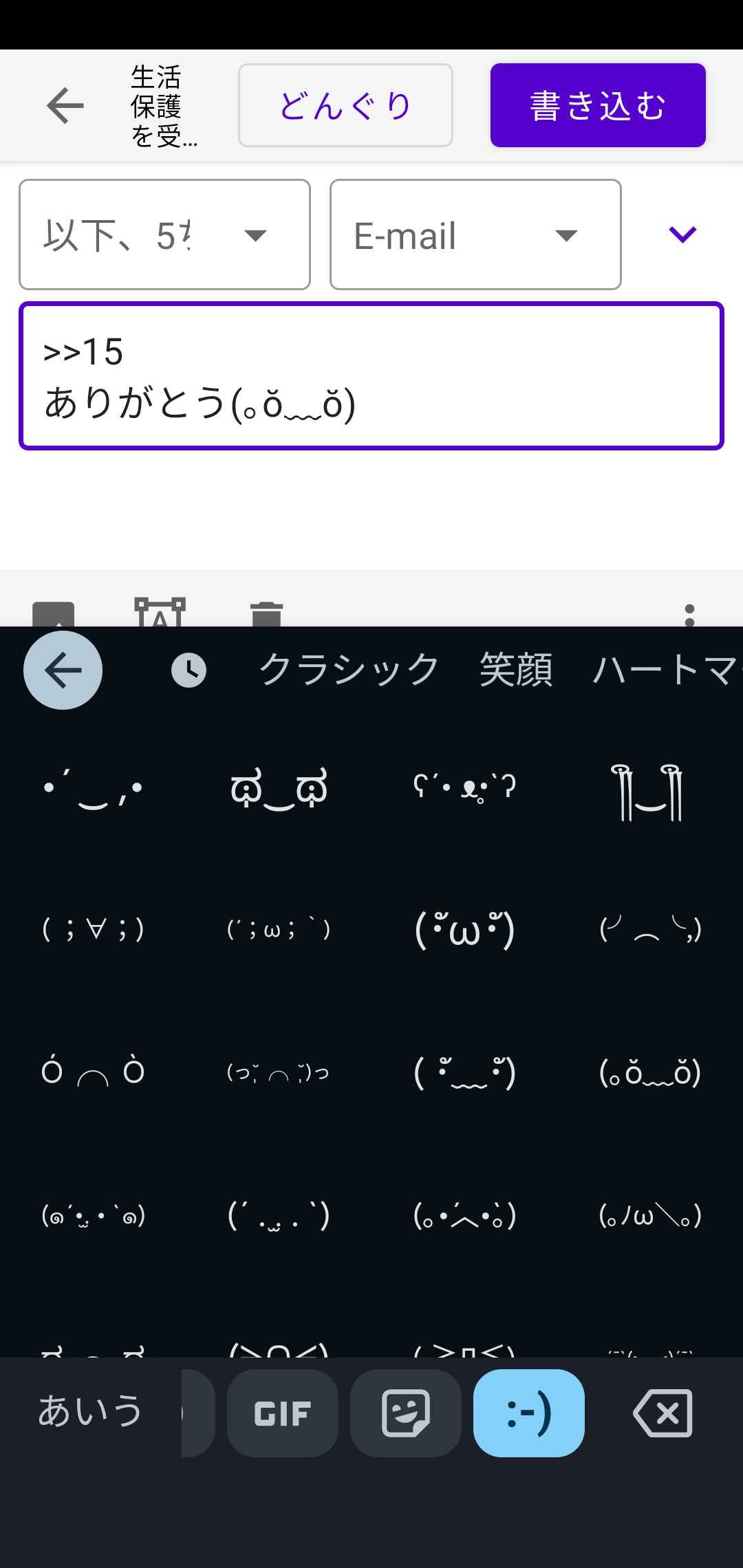
Task: Focus the message text field
Action: click(371, 376)
